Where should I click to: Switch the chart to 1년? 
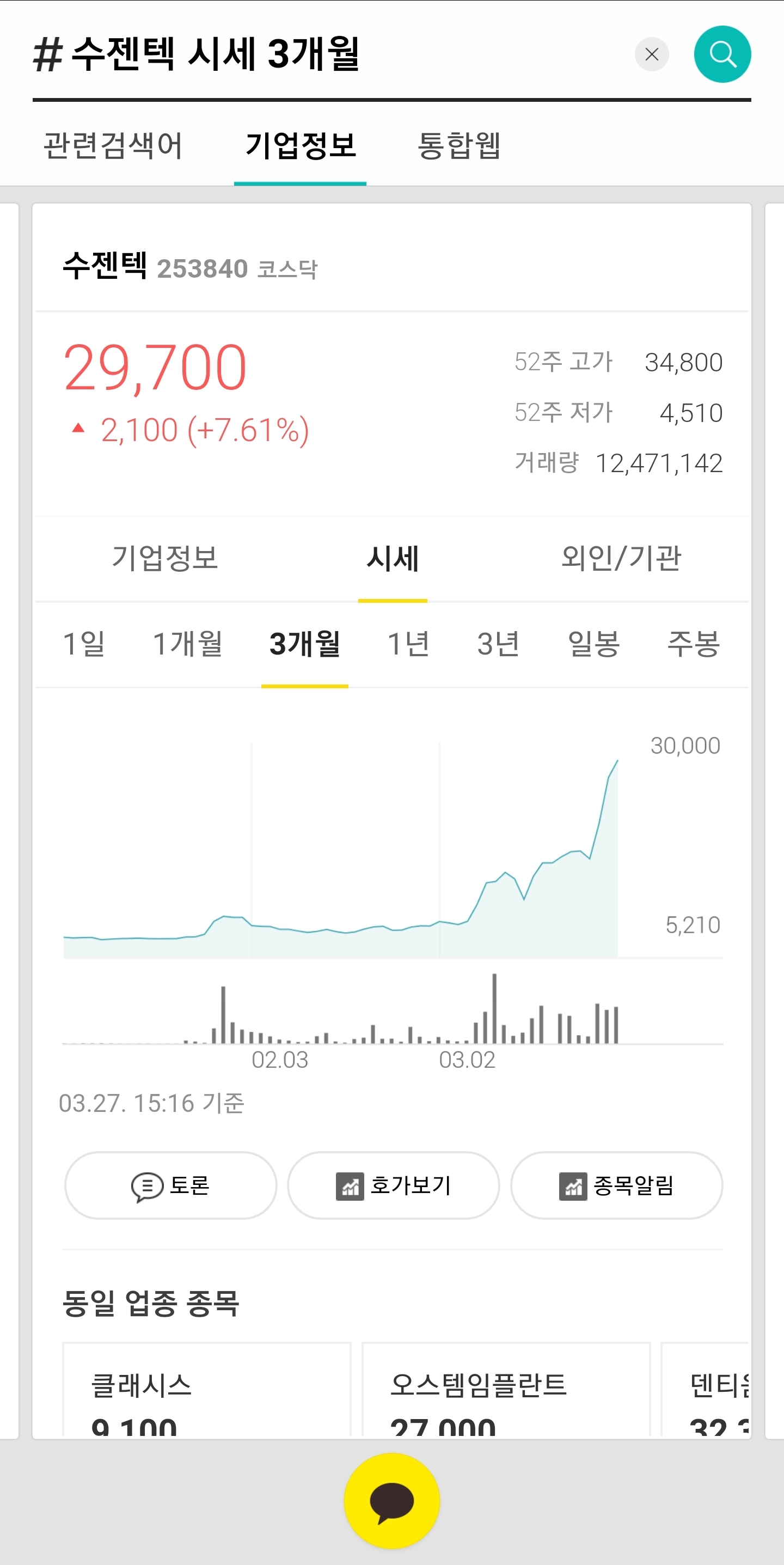pos(409,644)
